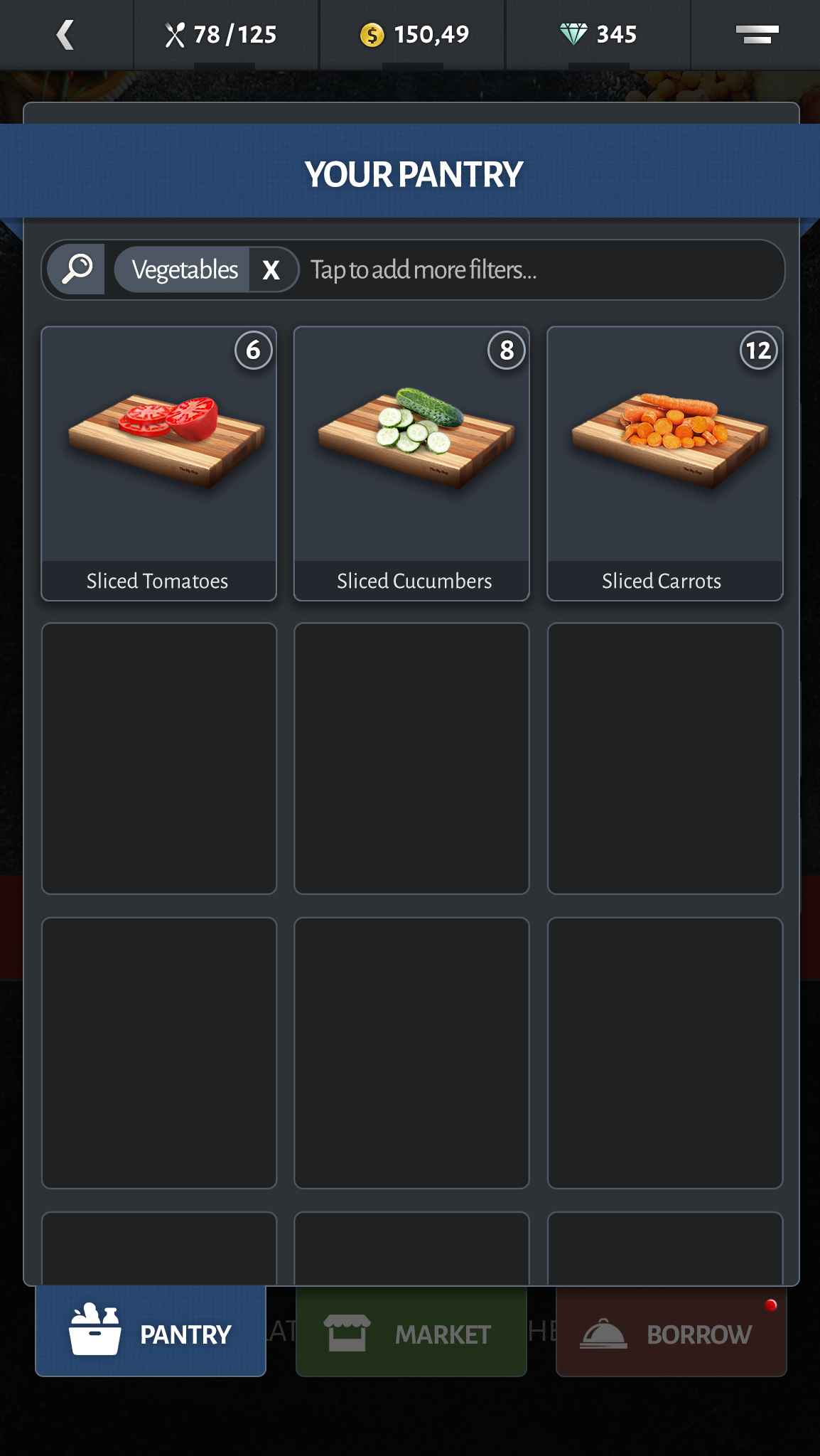Open the Sliced Tomatoes item
The height and width of the screenshot is (1456, 820).
159,464
